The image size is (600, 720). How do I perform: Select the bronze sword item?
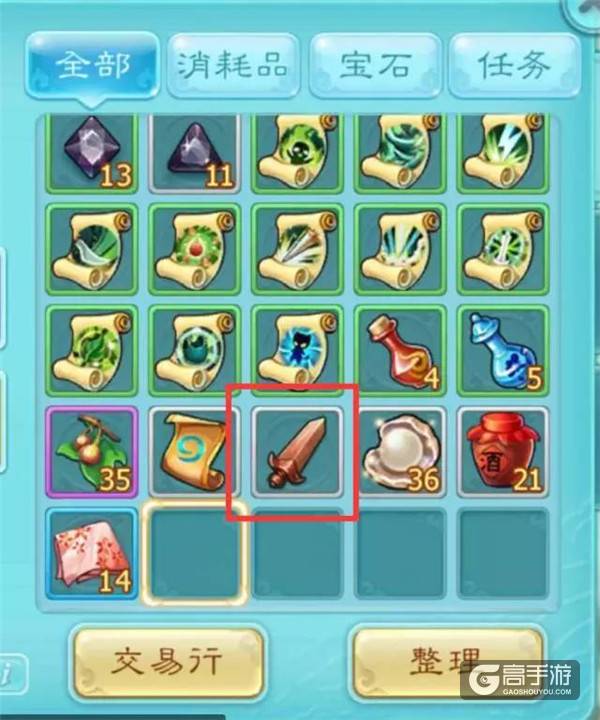click(x=298, y=452)
